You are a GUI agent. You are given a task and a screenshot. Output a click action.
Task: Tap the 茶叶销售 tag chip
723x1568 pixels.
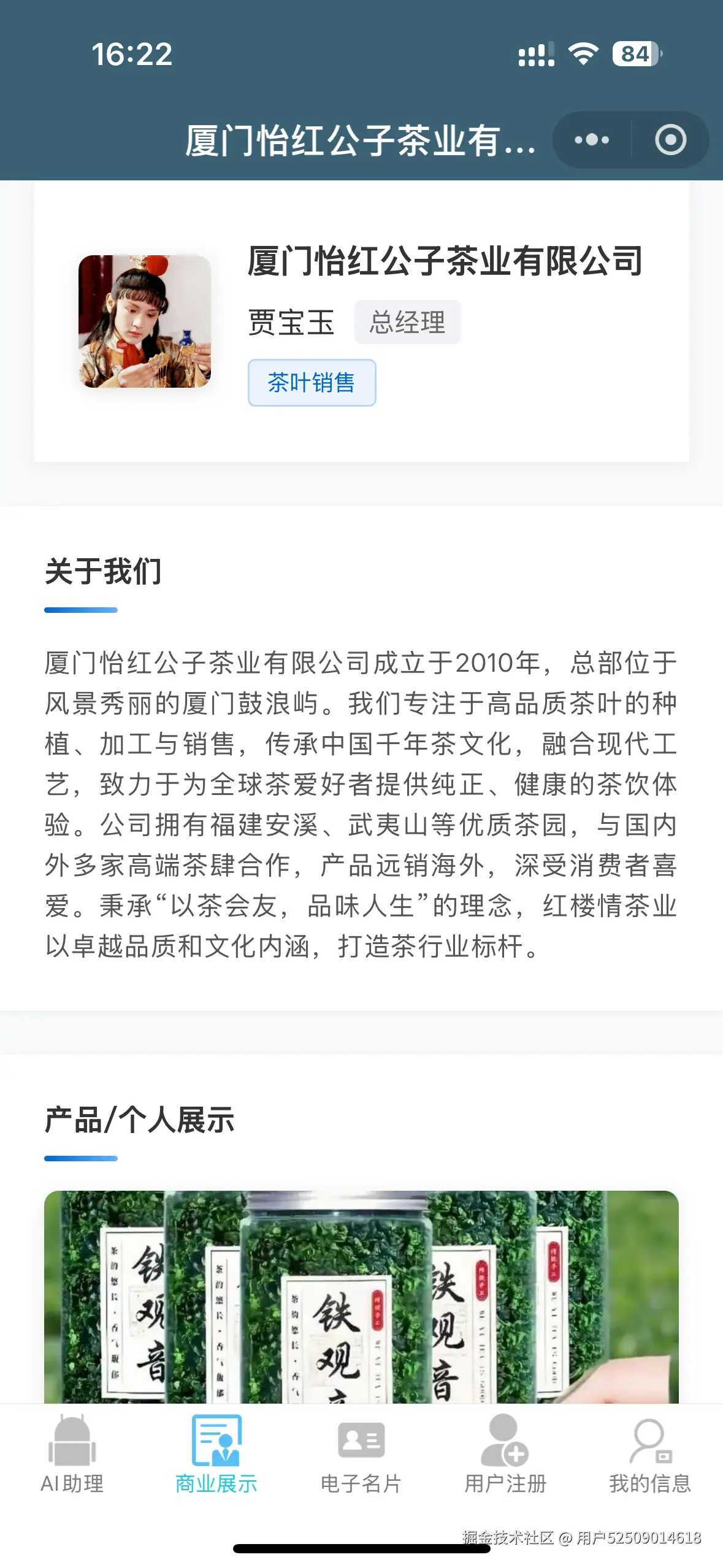pos(312,383)
